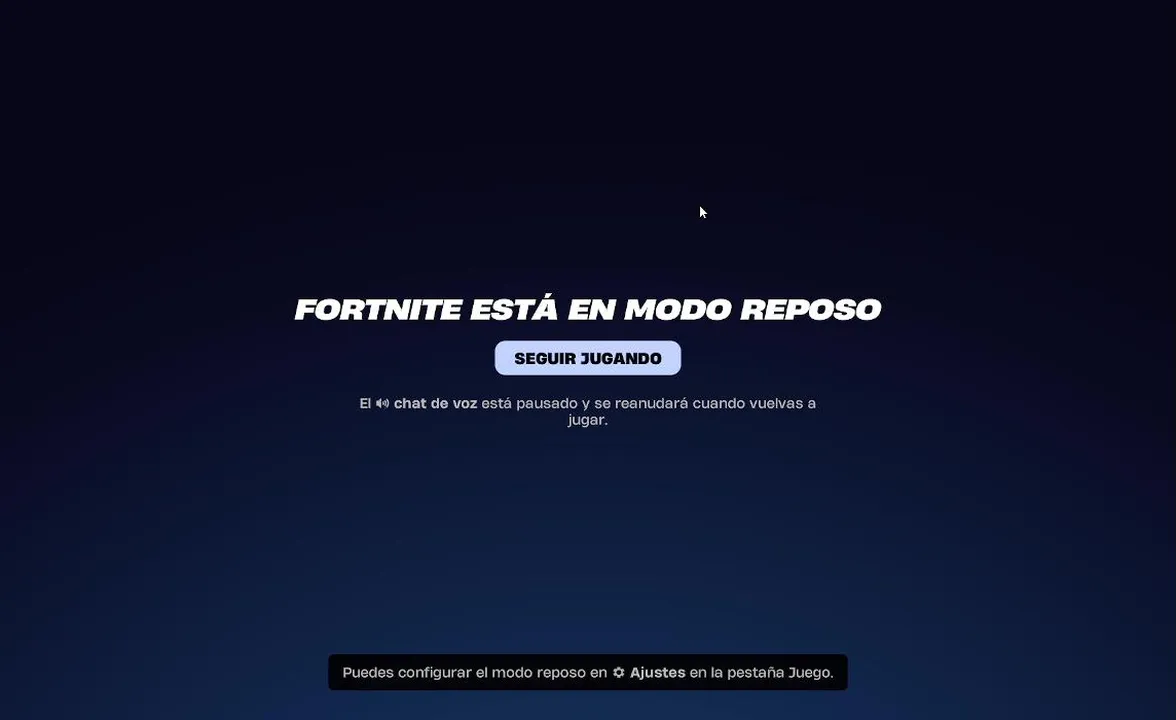Tap the Seguir Jugando button

tap(587, 358)
